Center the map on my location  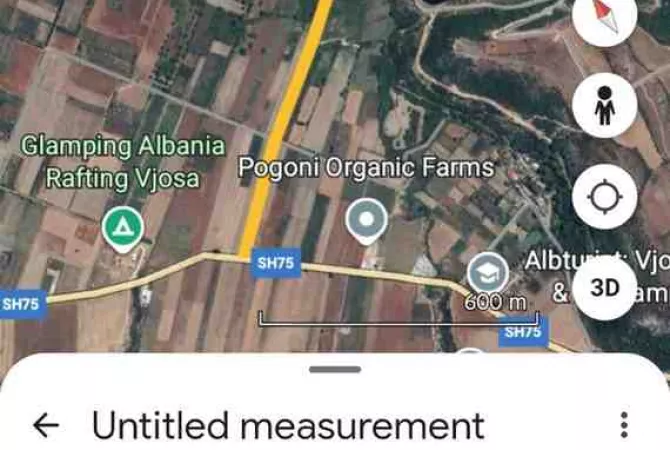click(604, 197)
